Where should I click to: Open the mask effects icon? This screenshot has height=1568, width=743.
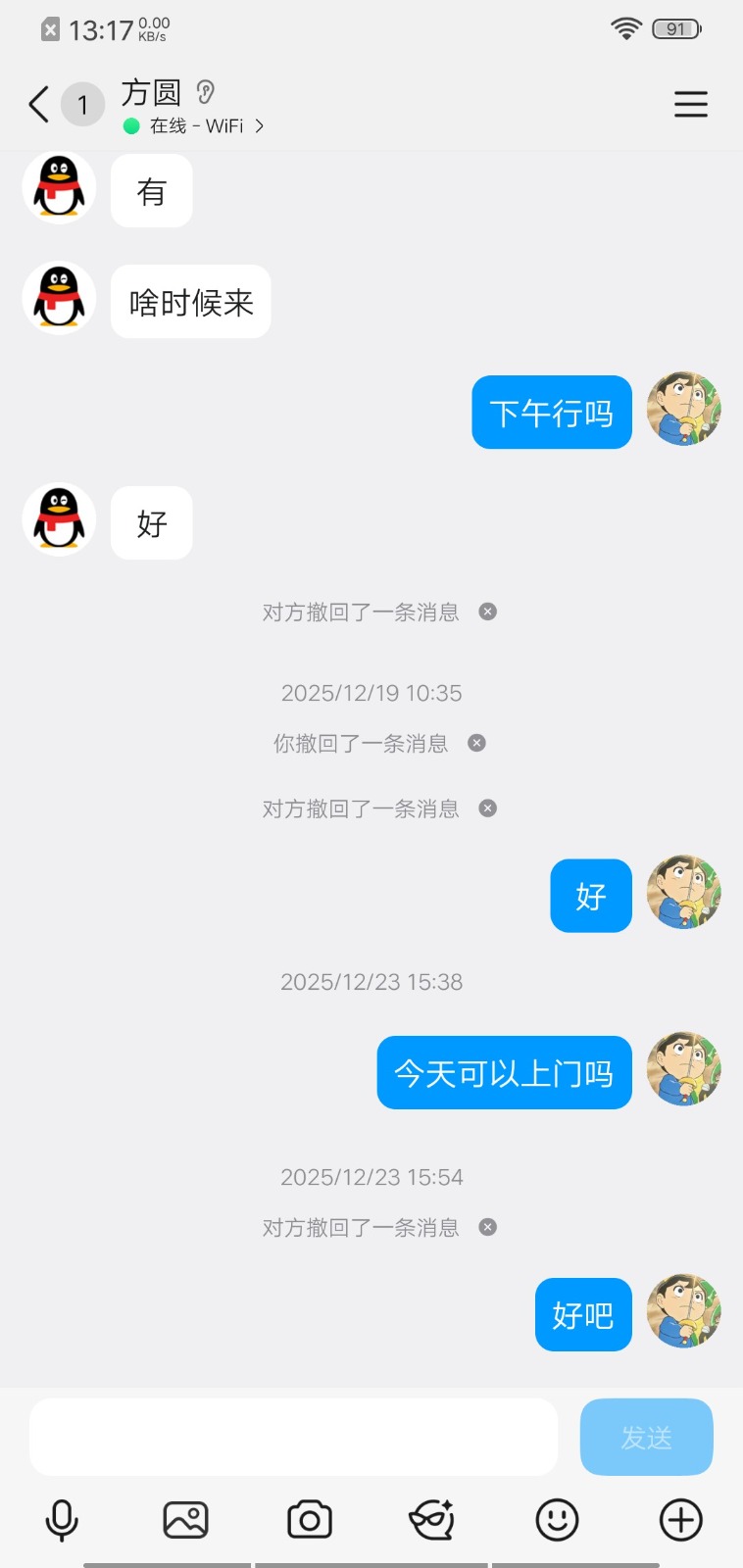pos(432,1520)
